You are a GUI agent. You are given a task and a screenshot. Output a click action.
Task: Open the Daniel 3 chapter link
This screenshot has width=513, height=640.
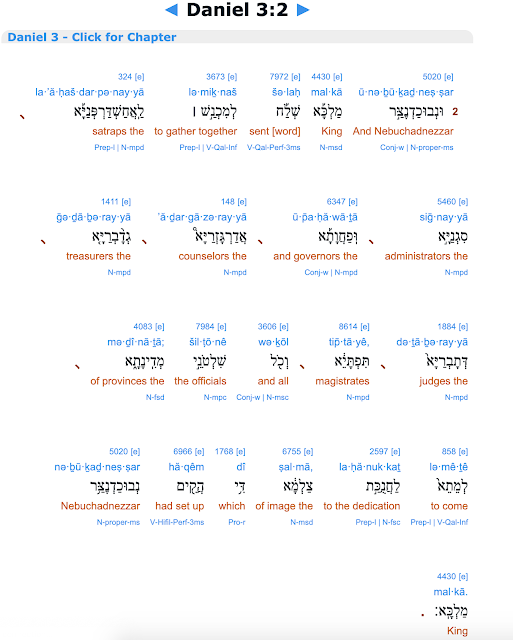pos(92,37)
